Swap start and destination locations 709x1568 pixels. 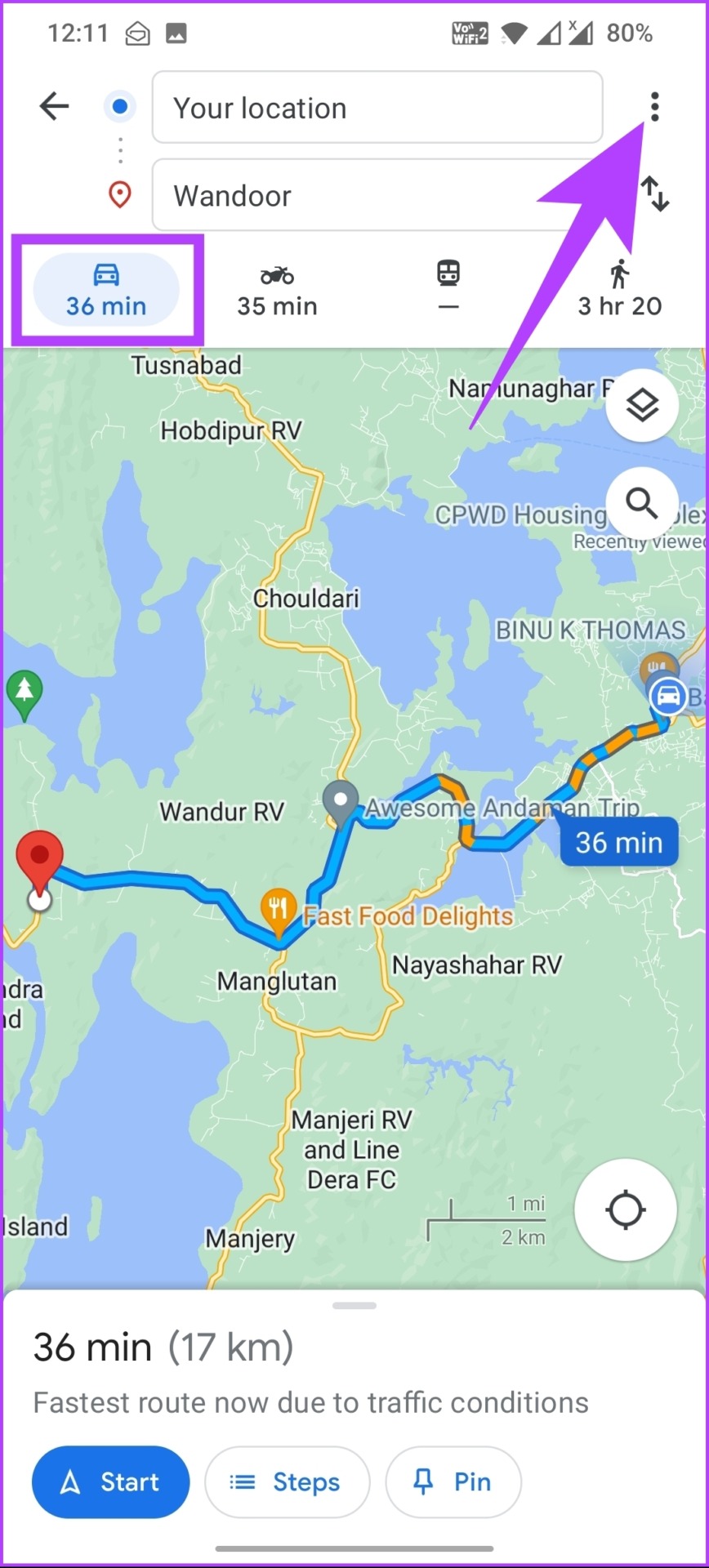(654, 194)
